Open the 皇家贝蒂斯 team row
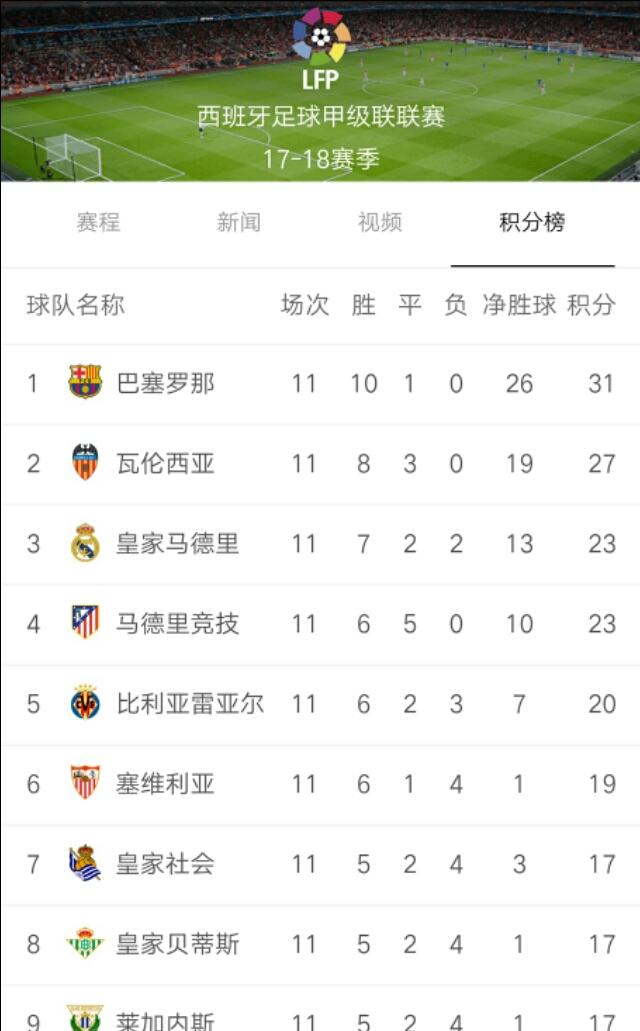This screenshot has width=640, height=1031. click(x=320, y=945)
